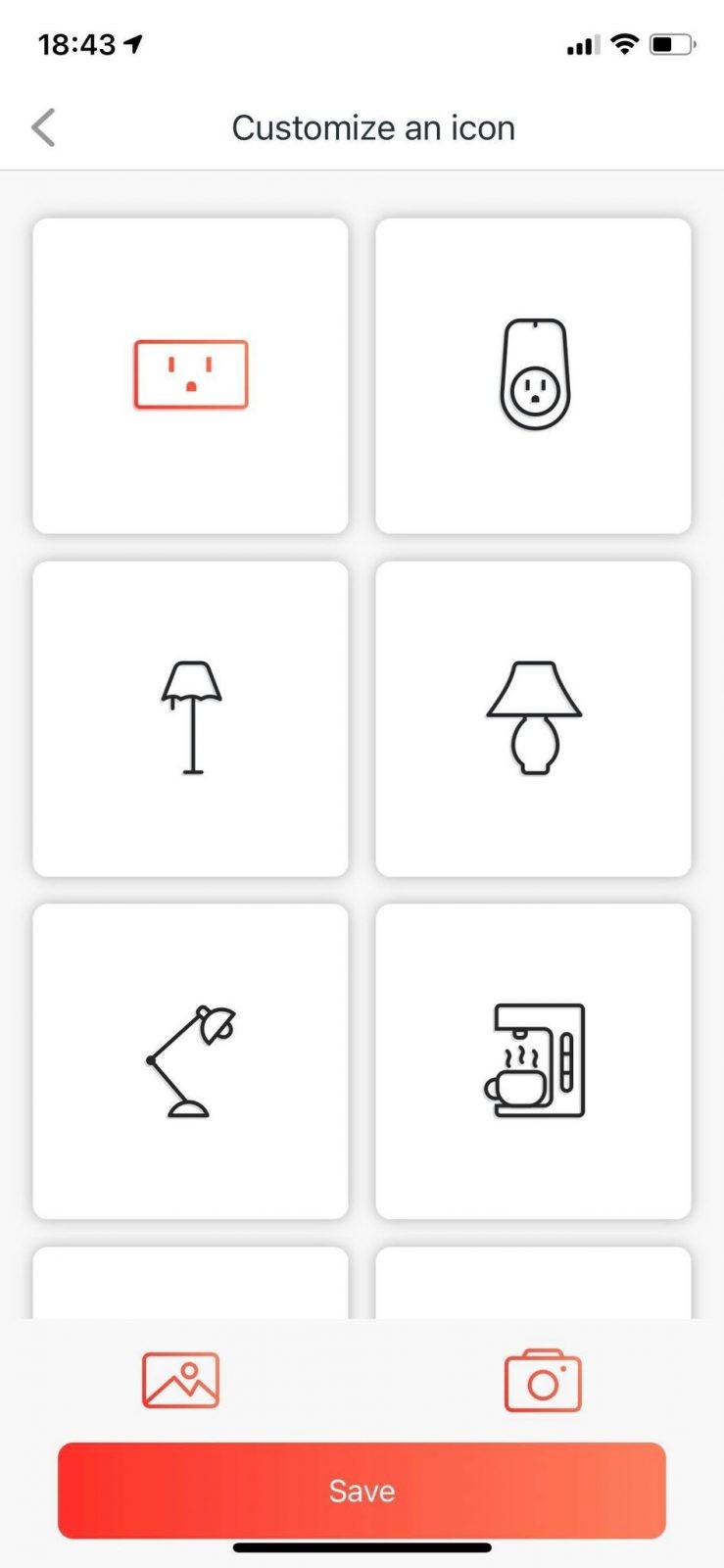
Task: Choose the smart plug icon
Action: (x=533, y=375)
